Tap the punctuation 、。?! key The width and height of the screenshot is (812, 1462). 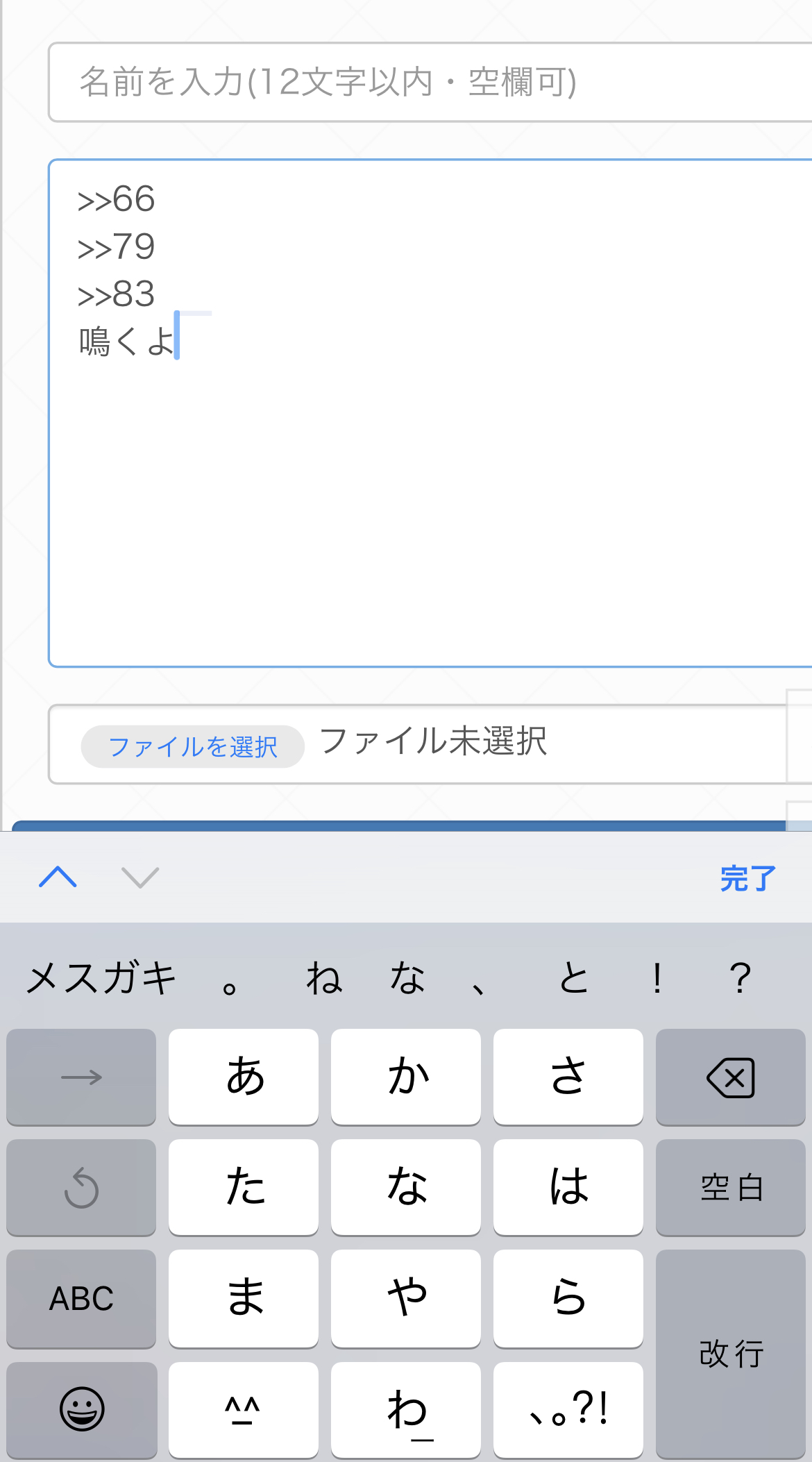(568, 1409)
